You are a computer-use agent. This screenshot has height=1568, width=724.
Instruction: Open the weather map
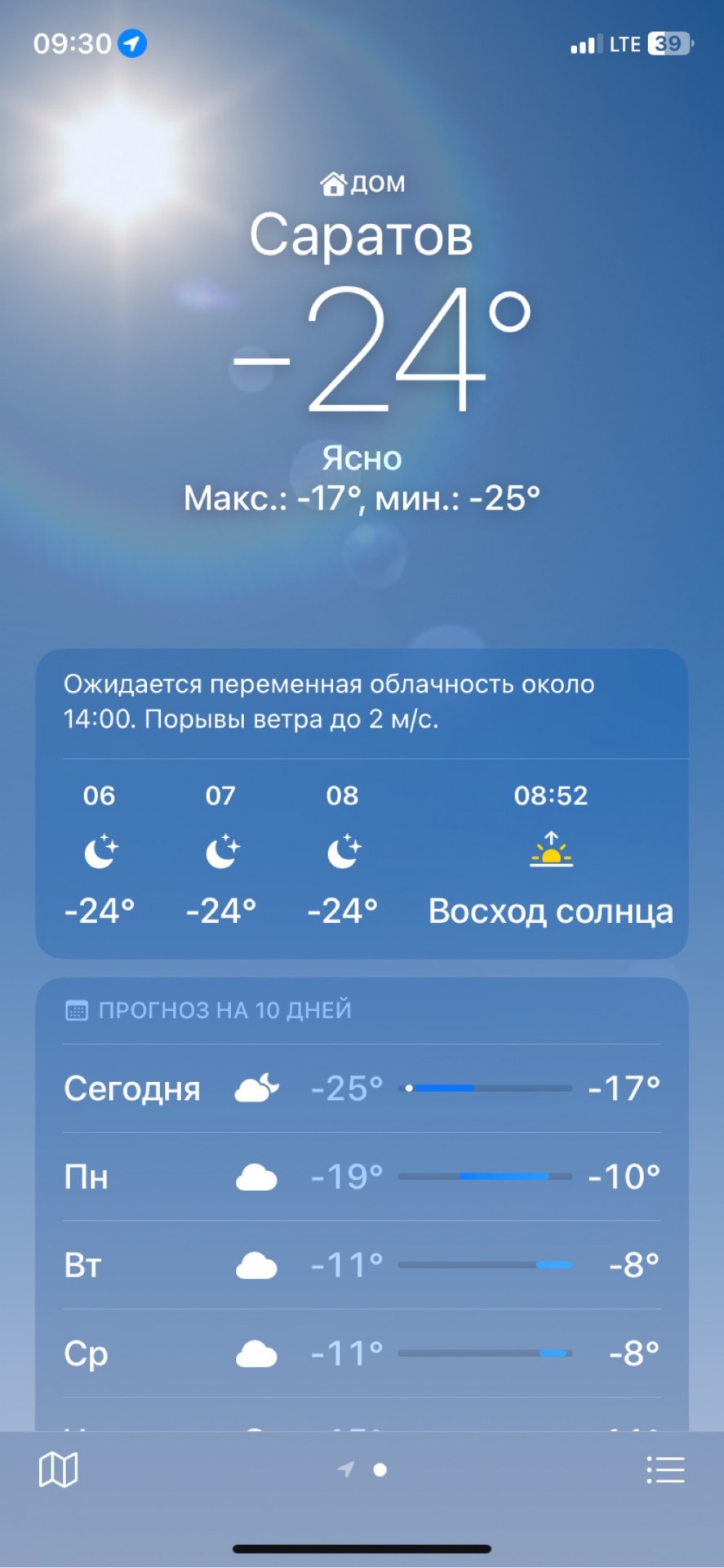click(x=58, y=1470)
